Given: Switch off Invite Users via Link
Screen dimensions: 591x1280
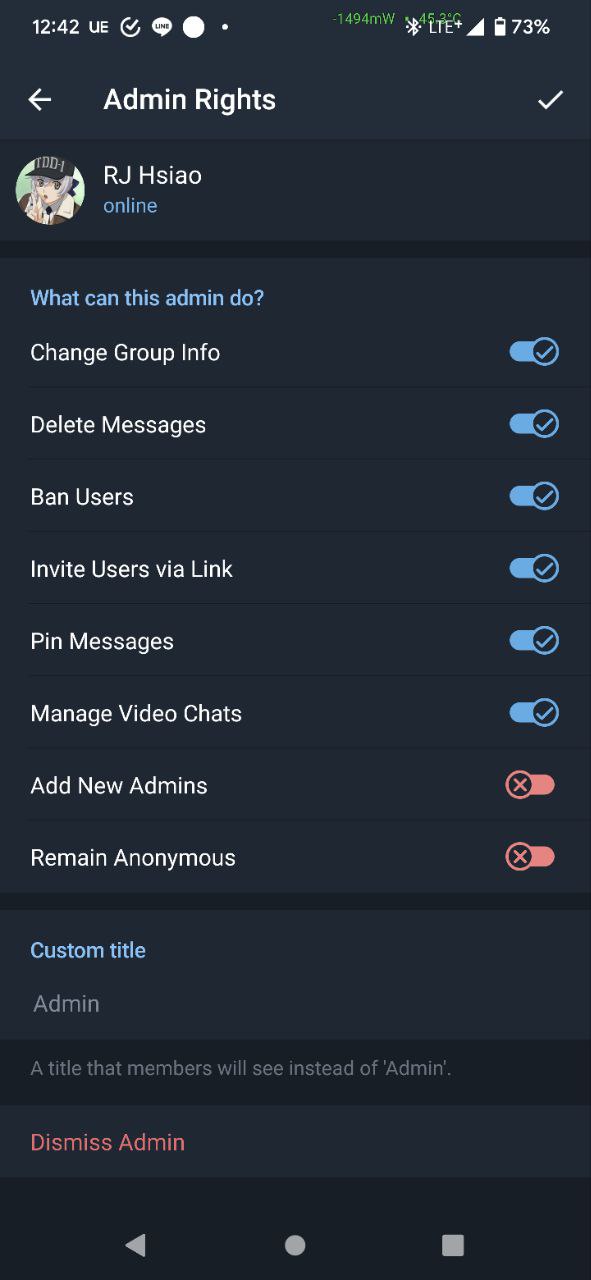Looking at the screenshot, I should tap(534, 568).
